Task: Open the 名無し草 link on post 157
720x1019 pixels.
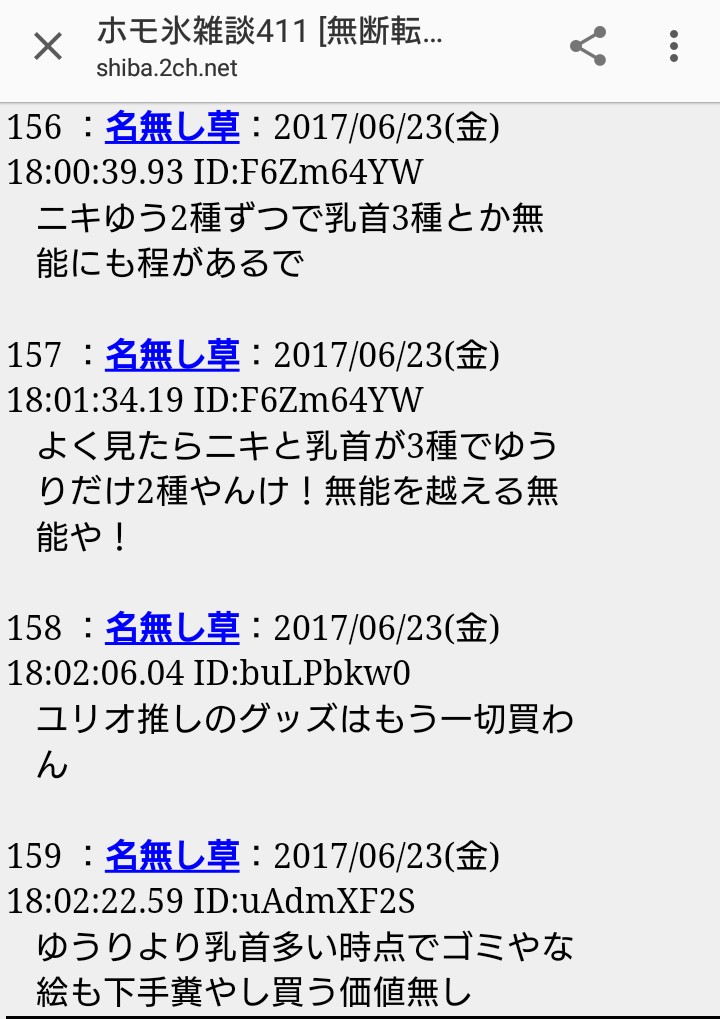Action: click(172, 354)
